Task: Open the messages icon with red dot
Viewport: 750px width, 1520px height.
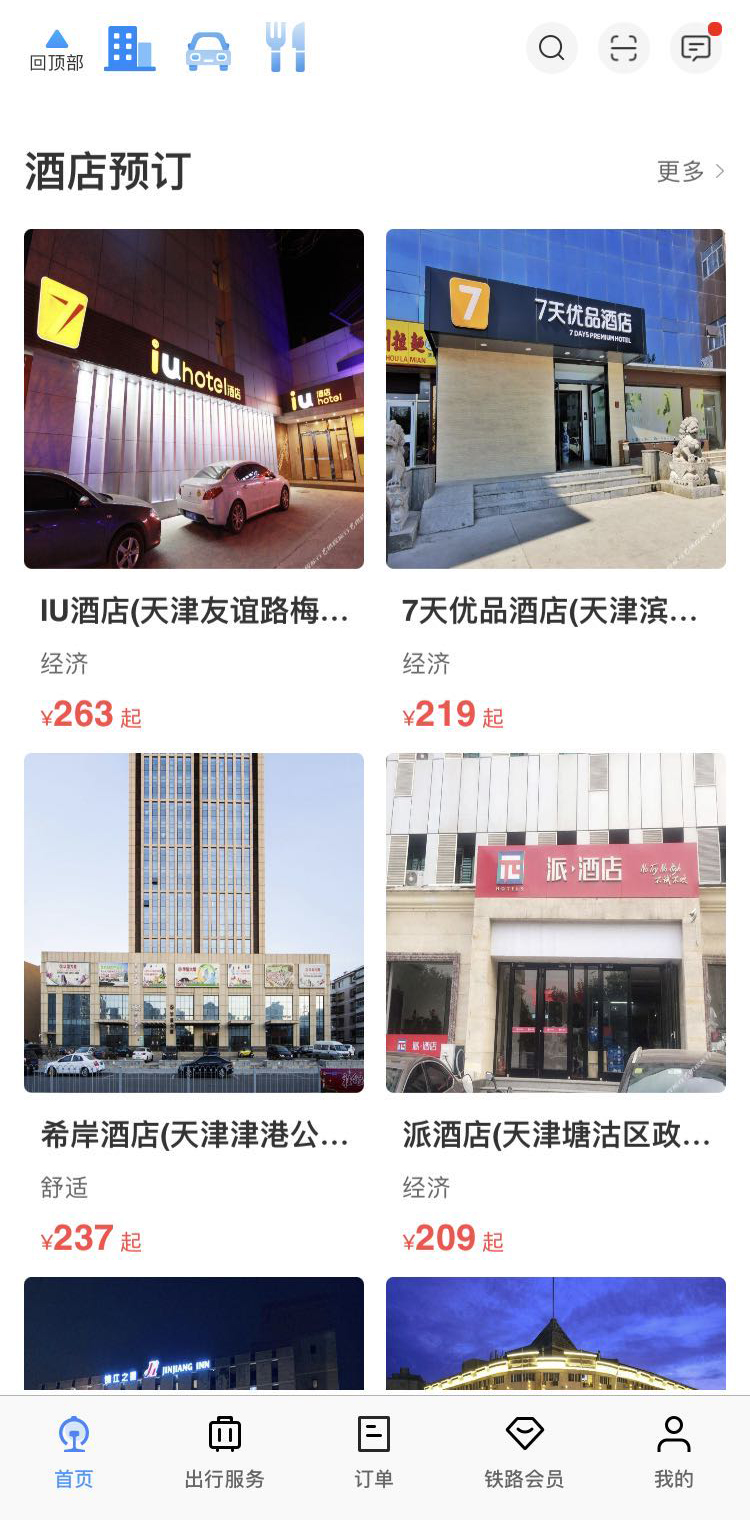Action: pyautogui.click(x=696, y=48)
